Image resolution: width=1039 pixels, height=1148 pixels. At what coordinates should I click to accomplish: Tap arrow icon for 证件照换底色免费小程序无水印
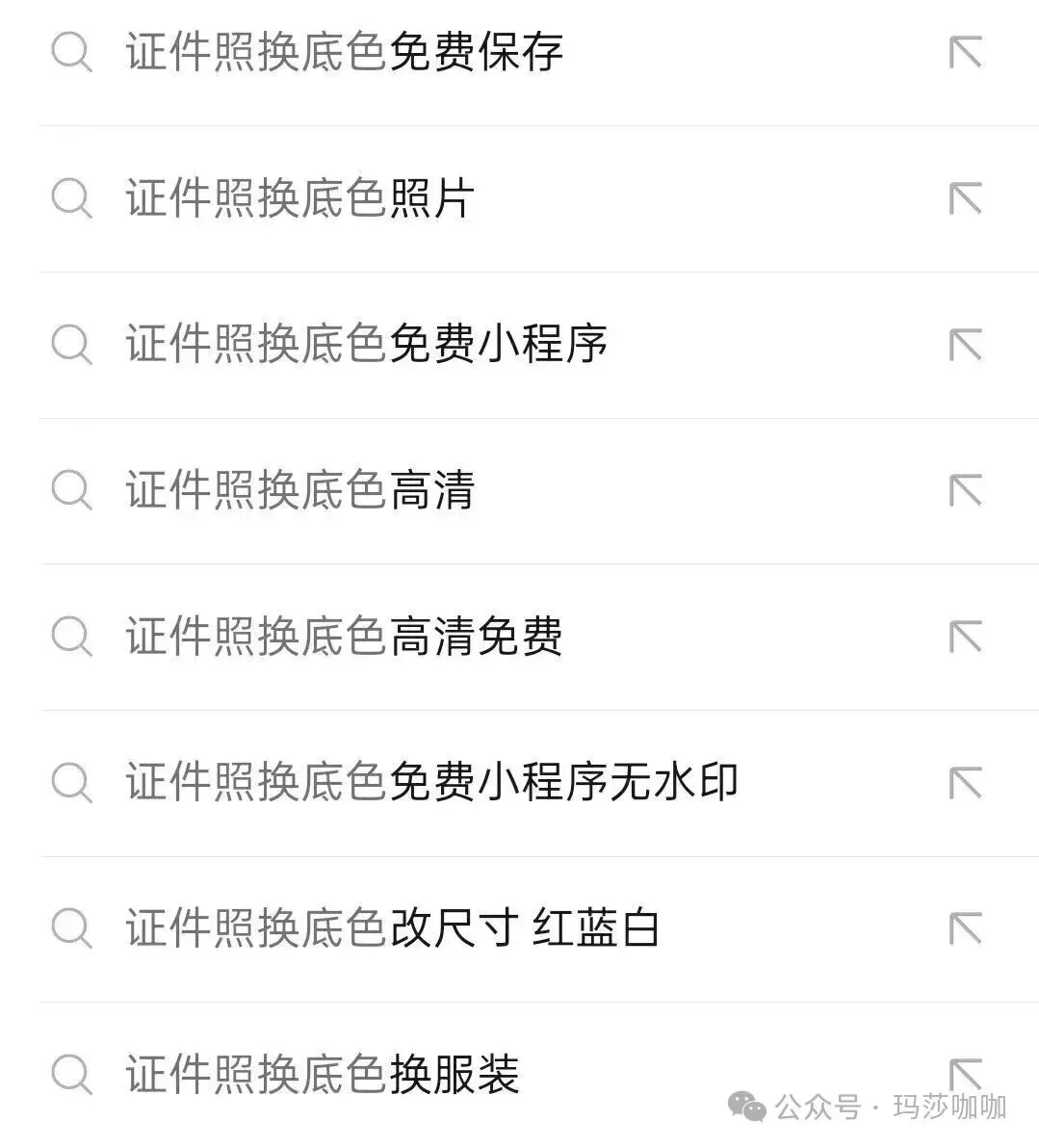coord(965,783)
